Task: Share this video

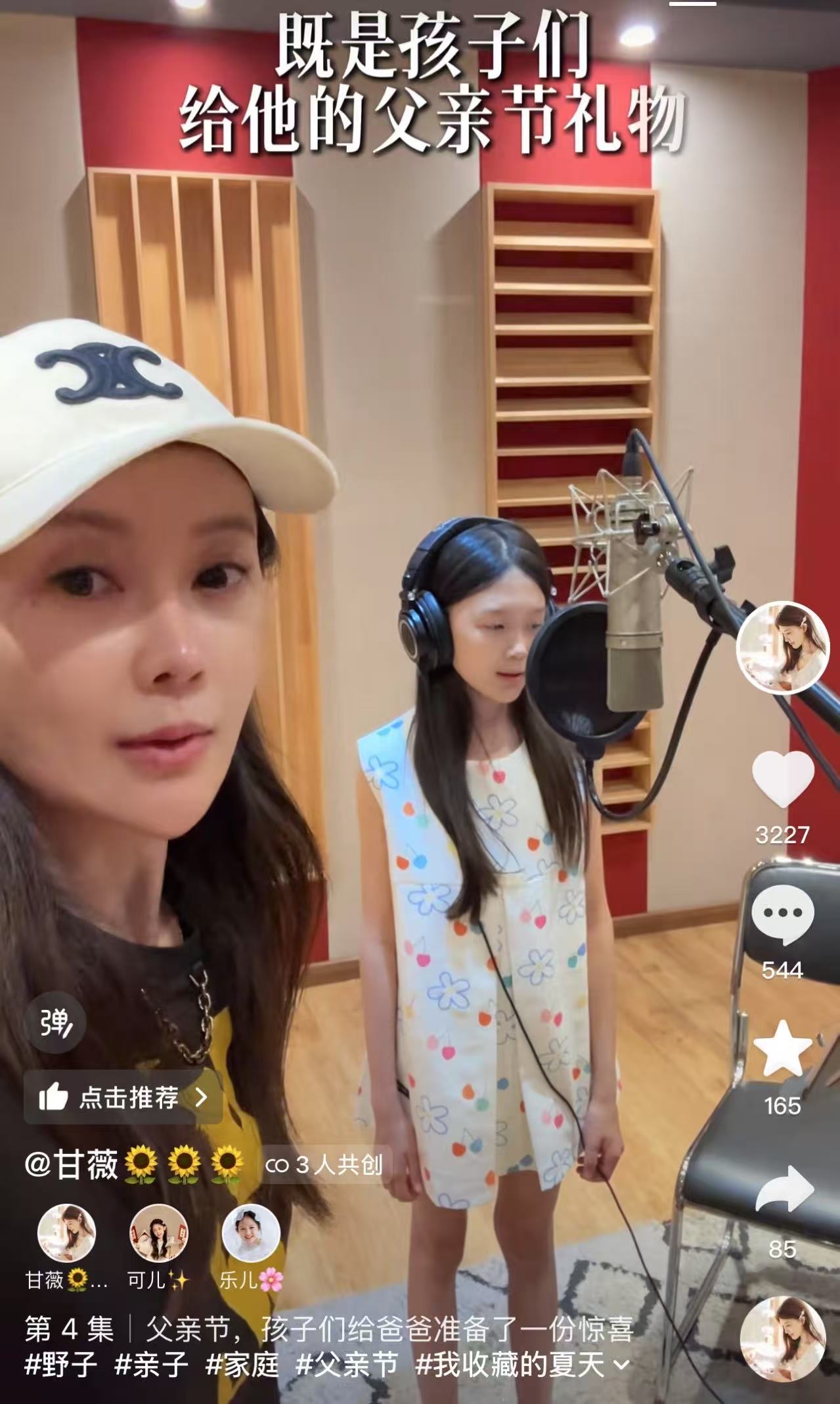Action: click(x=784, y=1189)
